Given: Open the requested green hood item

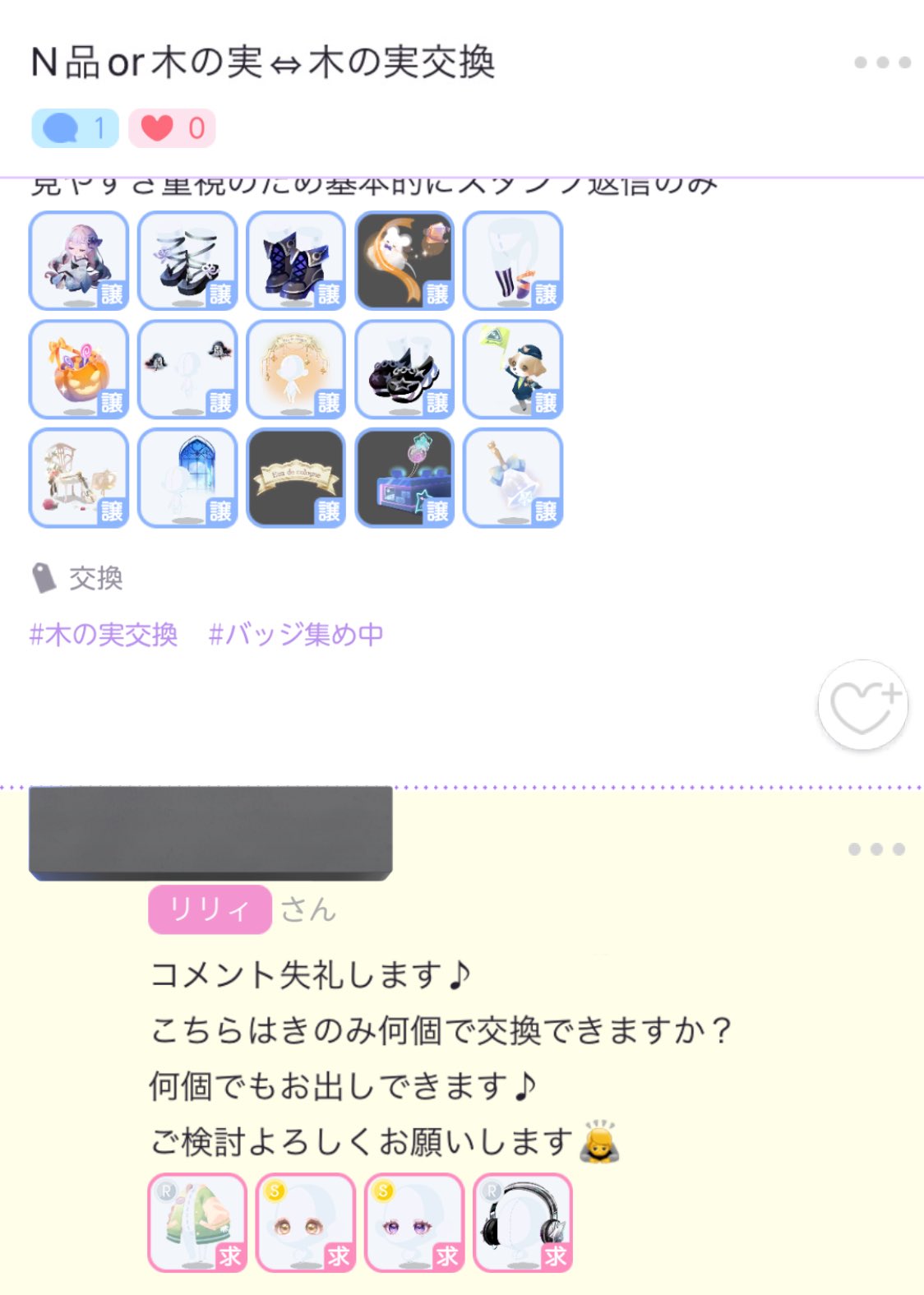Looking at the screenshot, I should point(197,1223).
